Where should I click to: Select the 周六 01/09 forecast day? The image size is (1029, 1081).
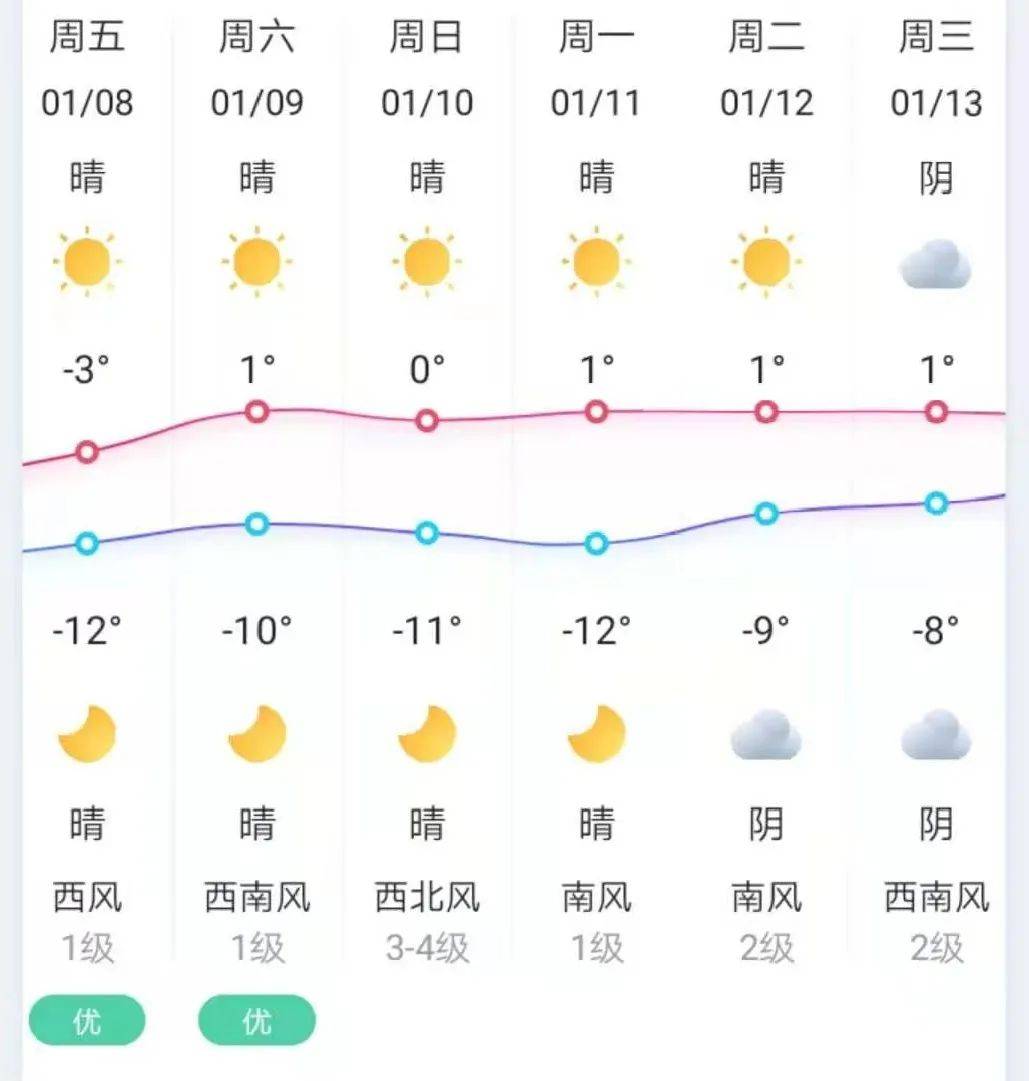pos(257,70)
